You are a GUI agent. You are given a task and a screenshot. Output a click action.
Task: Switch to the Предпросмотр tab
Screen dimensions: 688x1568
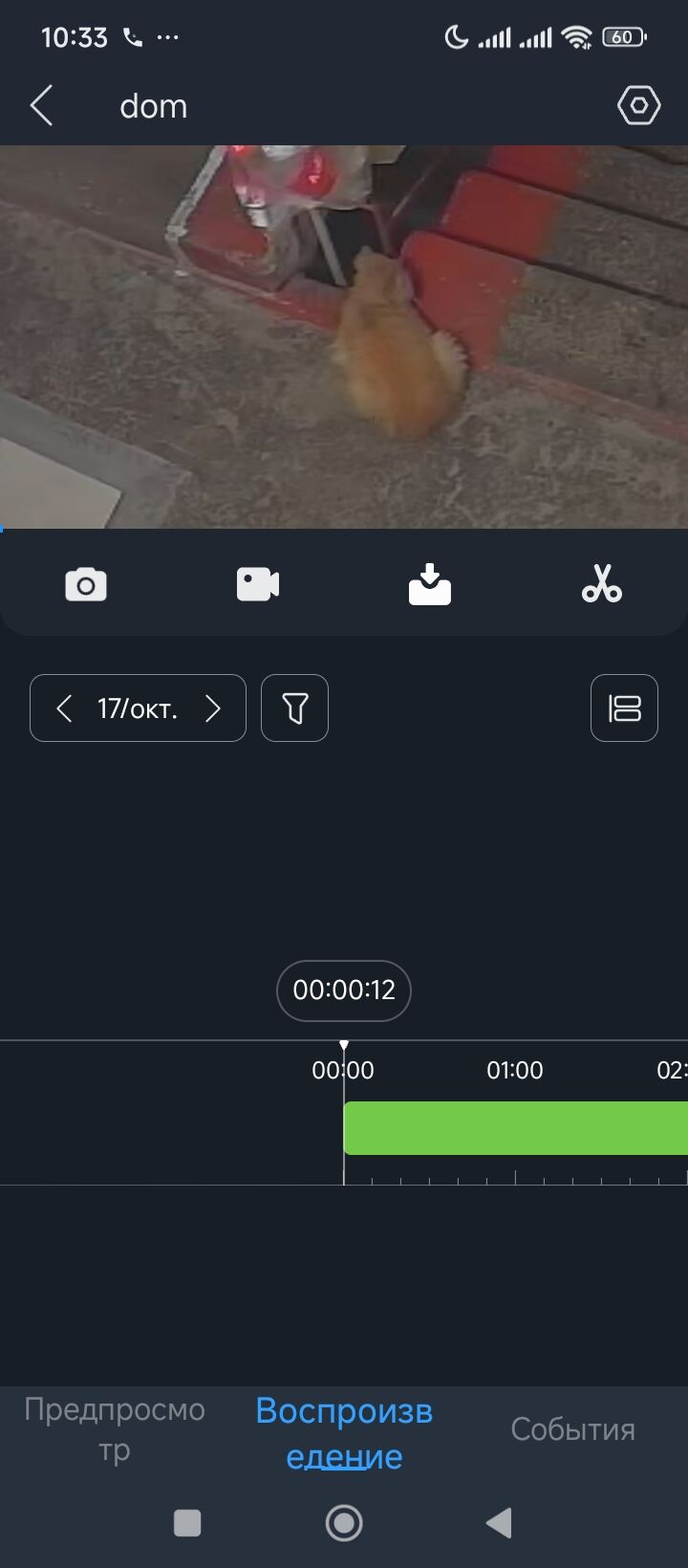click(115, 1429)
